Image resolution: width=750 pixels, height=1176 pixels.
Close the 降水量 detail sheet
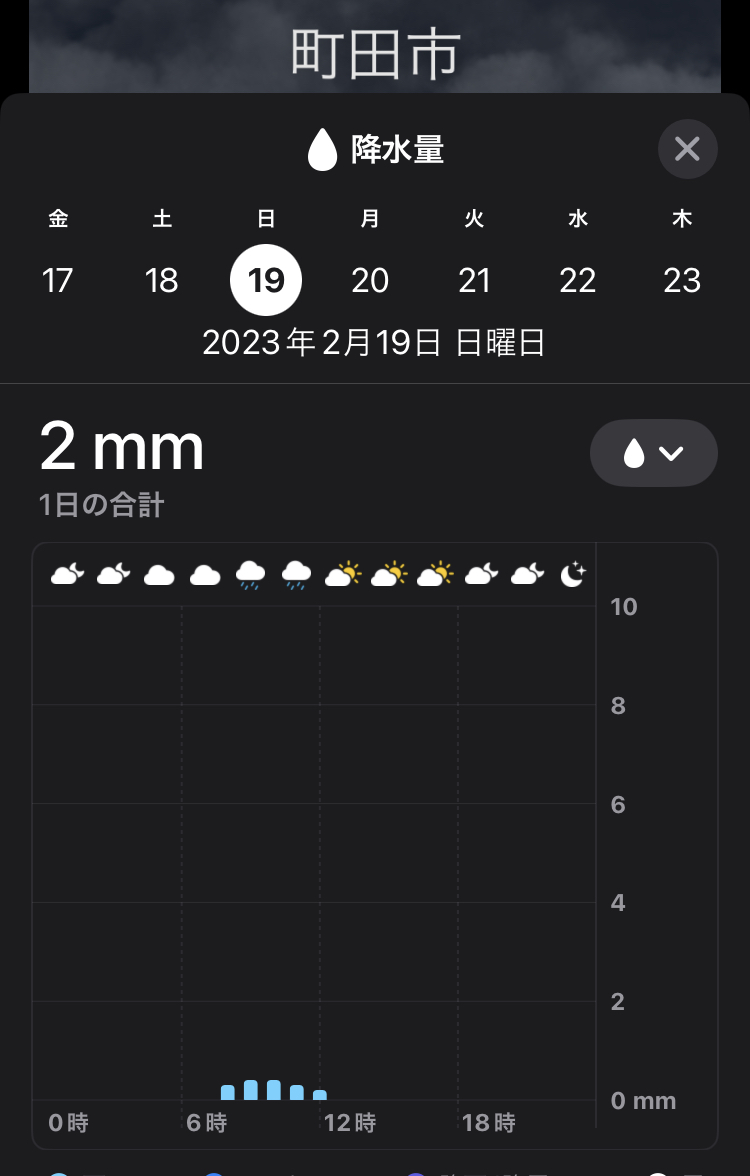[x=687, y=149]
